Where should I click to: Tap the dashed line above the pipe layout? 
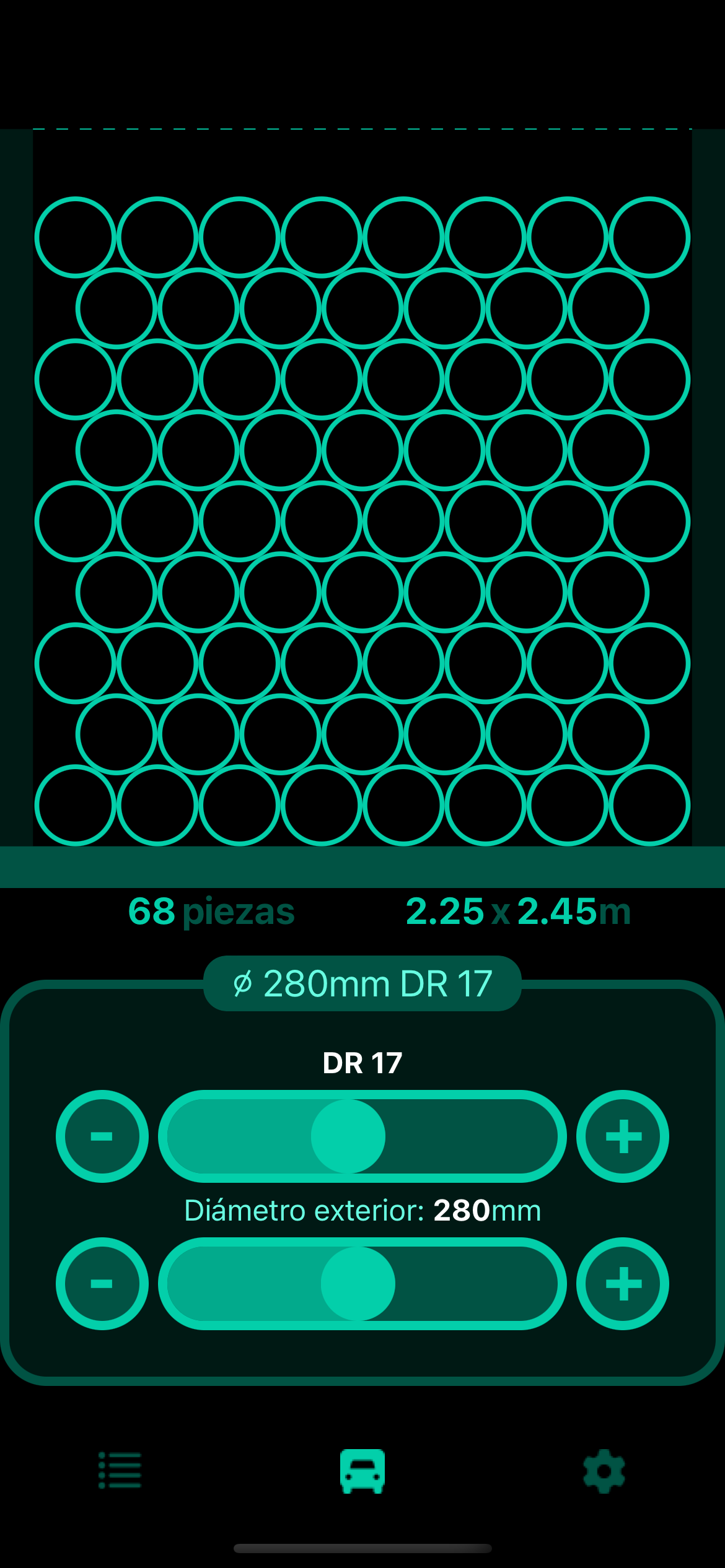(x=362, y=128)
